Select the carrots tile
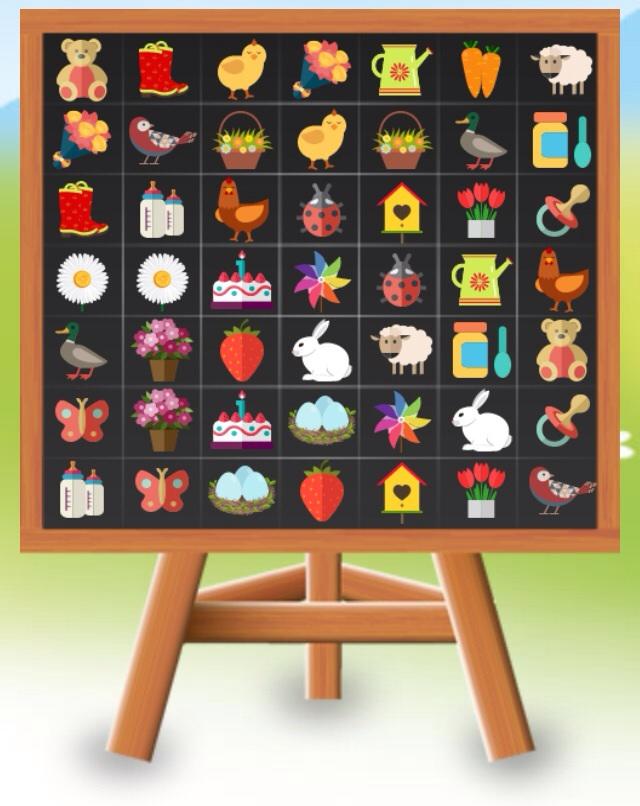The width and height of the screenshot is (640, 806). pyautogui.click(x=481, y=69)
